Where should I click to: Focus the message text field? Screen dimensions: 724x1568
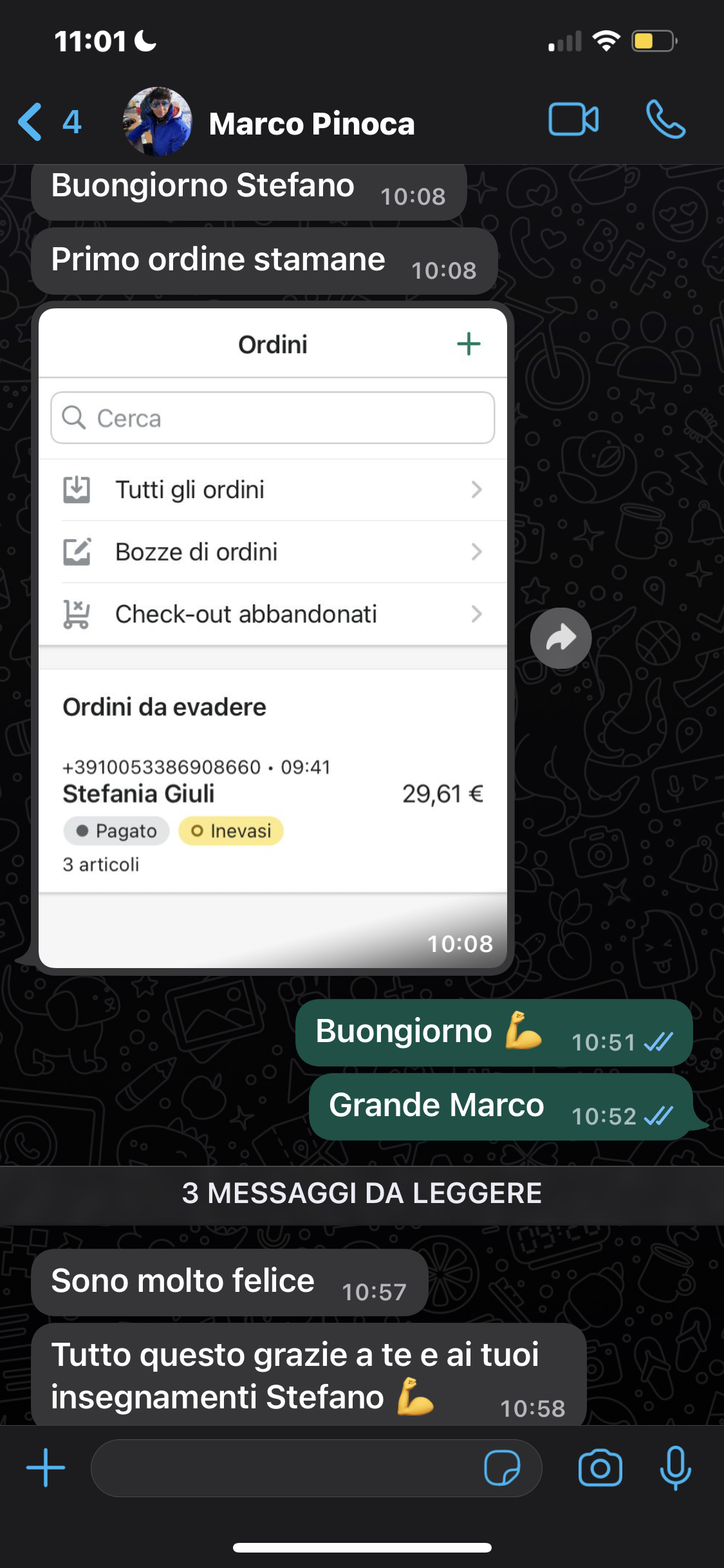tap(283, 1468)
